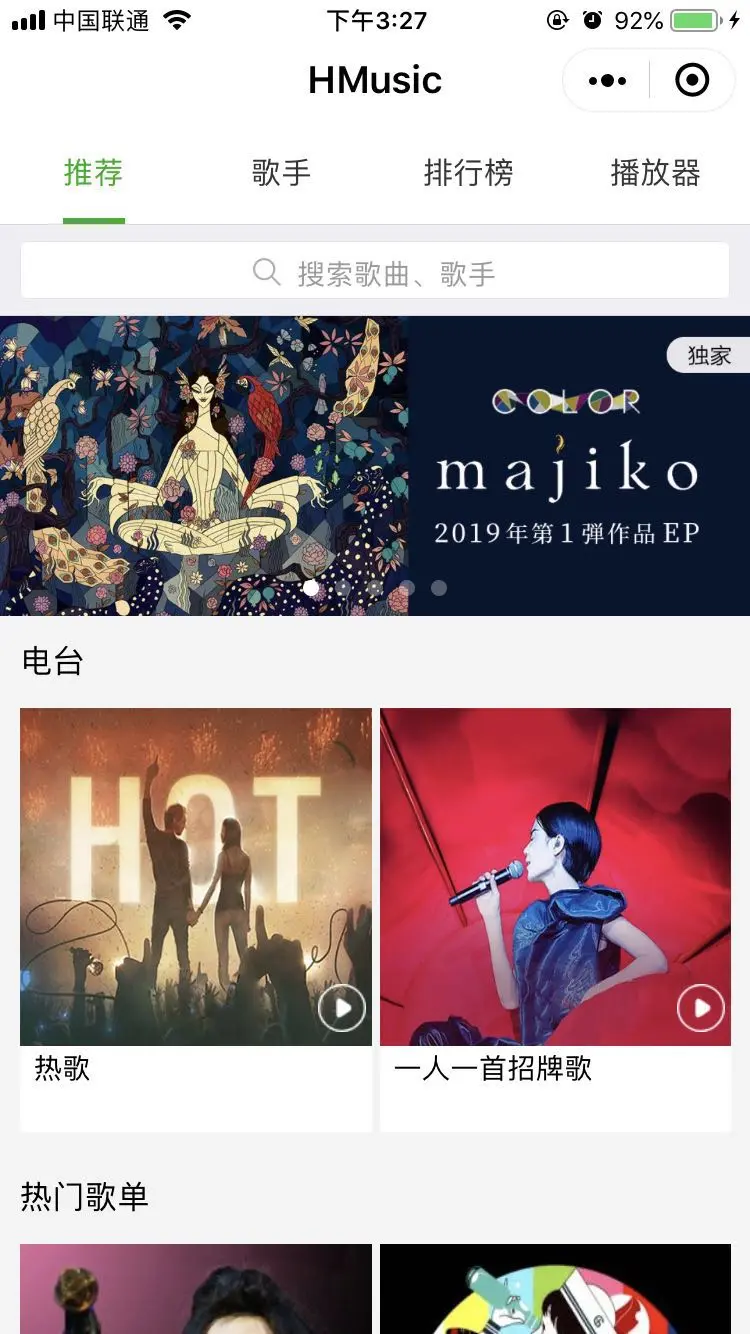Close the HMusic mini program
Image resolution: width=750 pixels, height=1334 pixels.
[x=692, y=81]
